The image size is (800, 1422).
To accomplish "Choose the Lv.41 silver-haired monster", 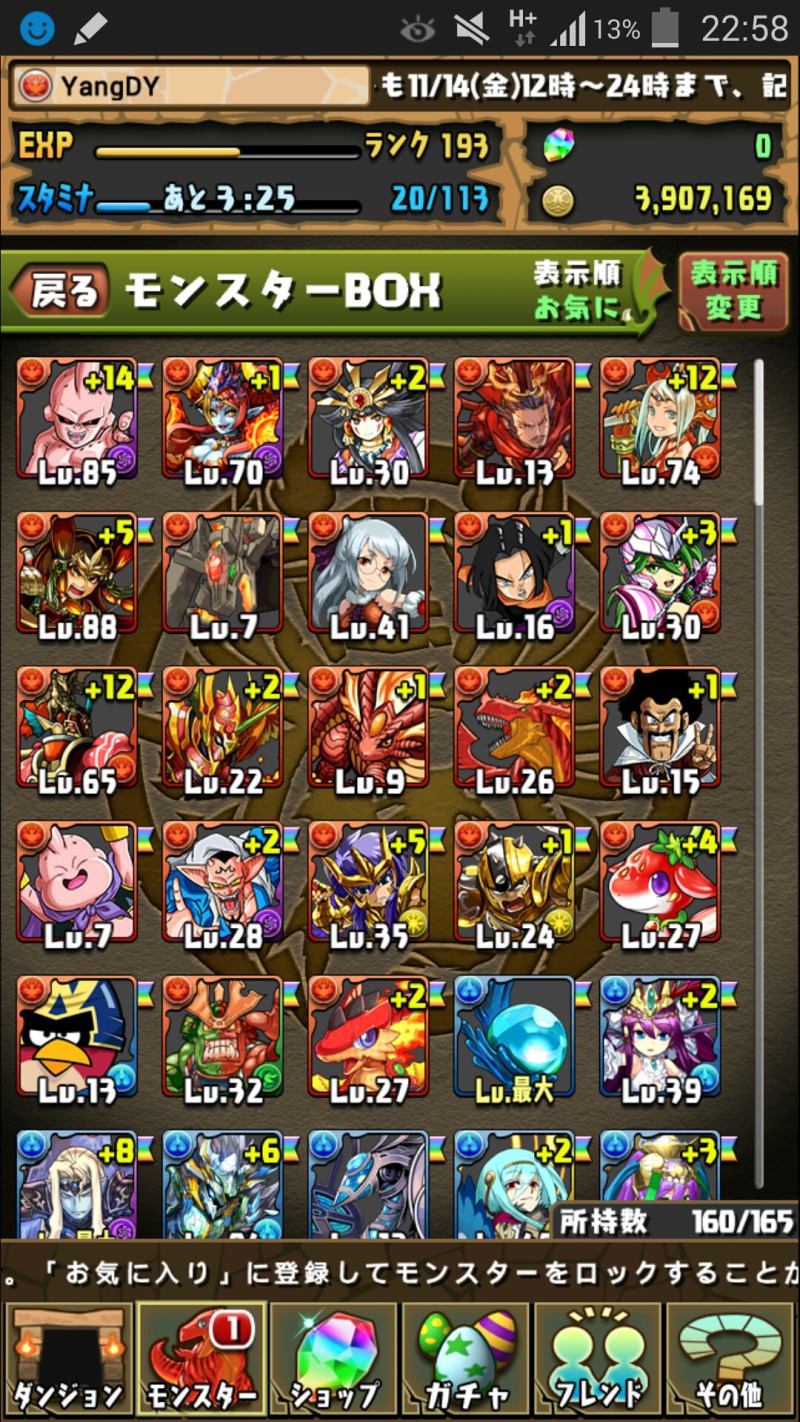I will [x=369, y=575].
